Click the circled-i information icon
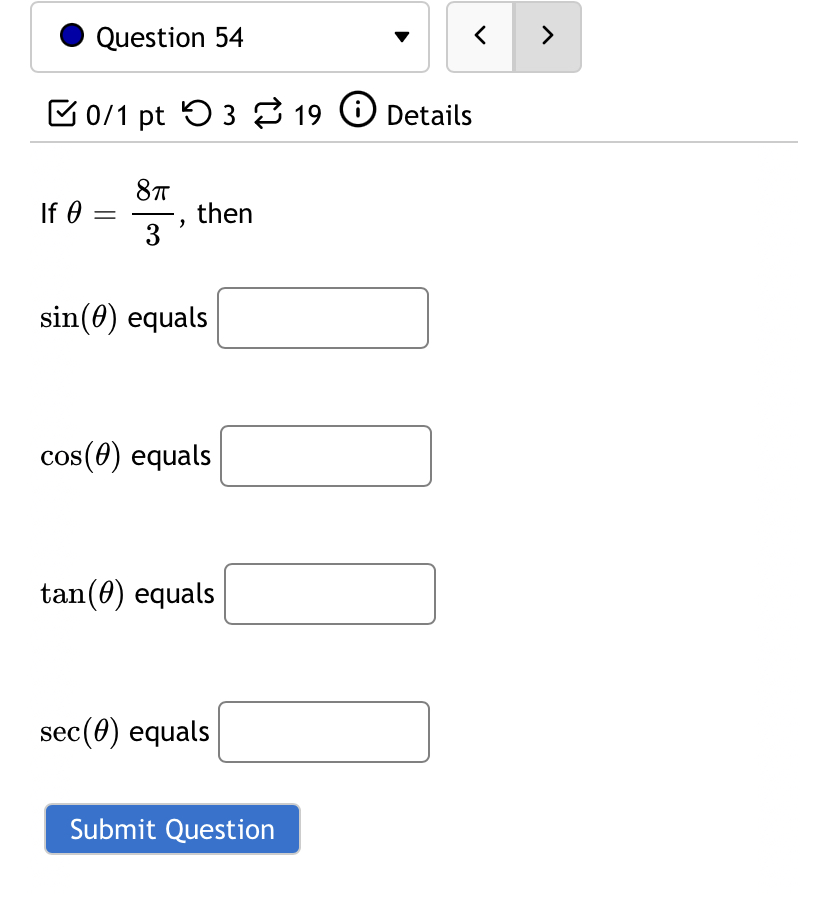 click(x=357, y=111)
